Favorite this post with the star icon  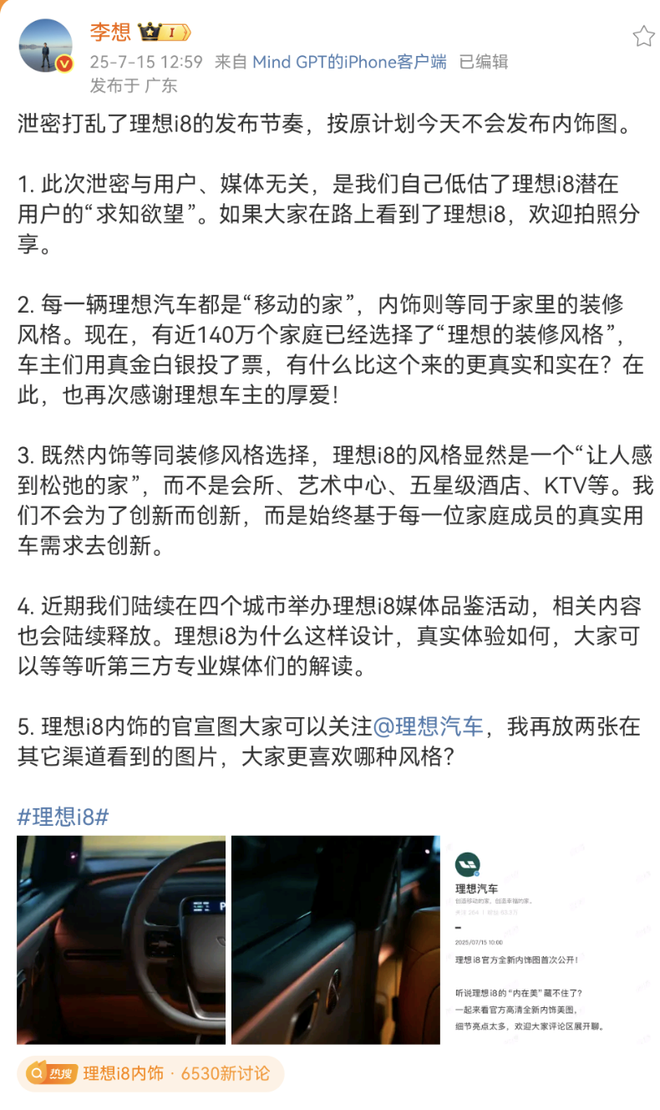tap(643, 37)
